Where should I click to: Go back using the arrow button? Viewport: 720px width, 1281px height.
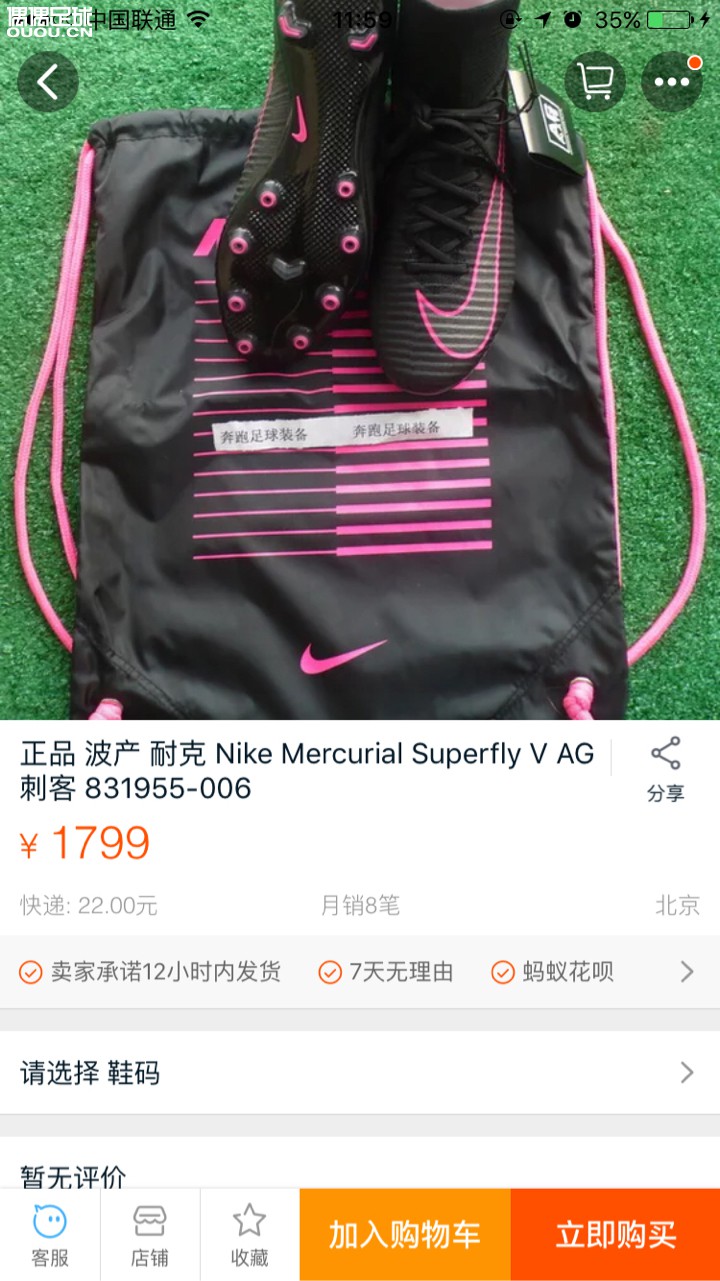(x=48, y=81)
